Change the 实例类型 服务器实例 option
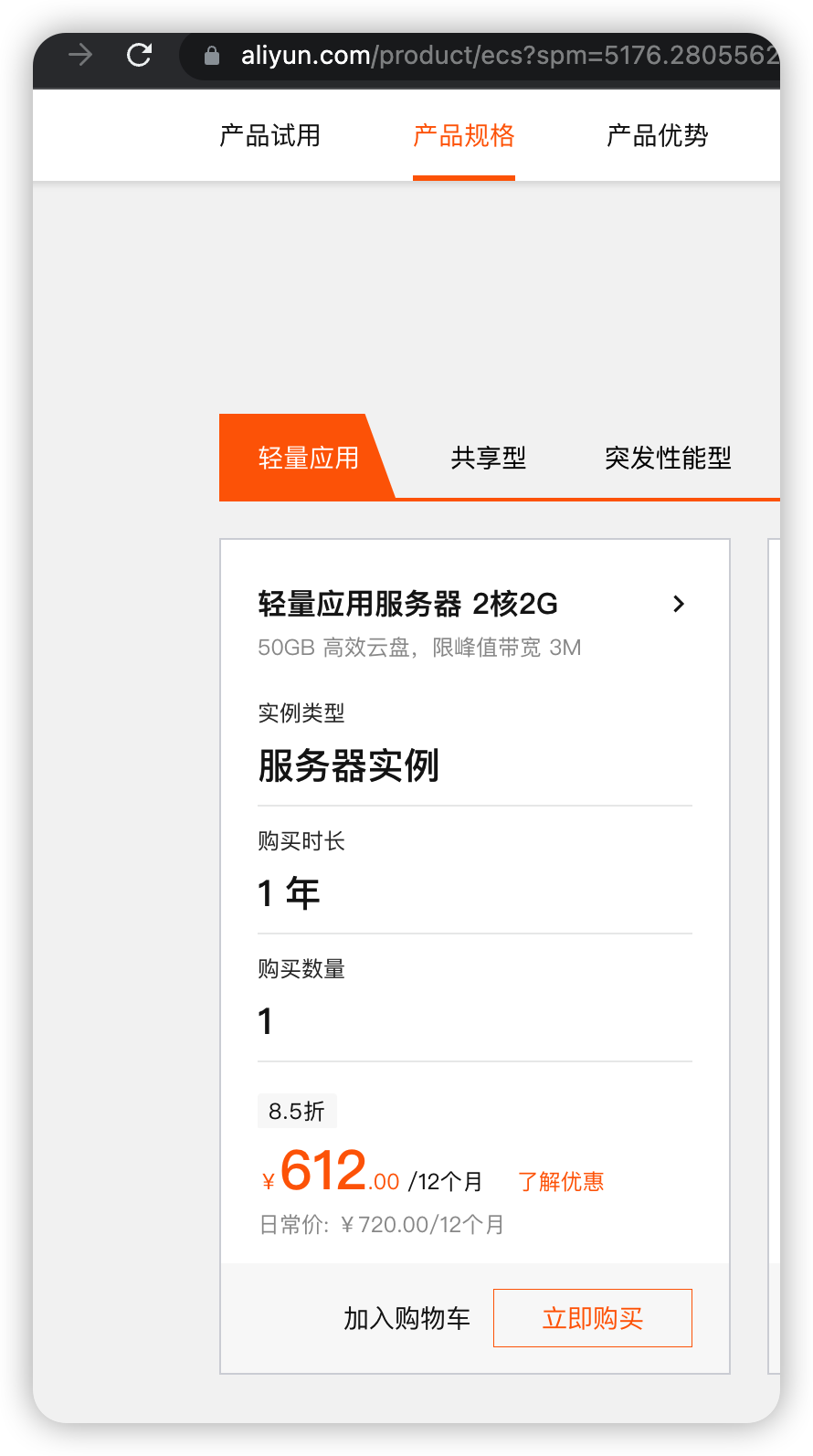 [x=349, y=765]
